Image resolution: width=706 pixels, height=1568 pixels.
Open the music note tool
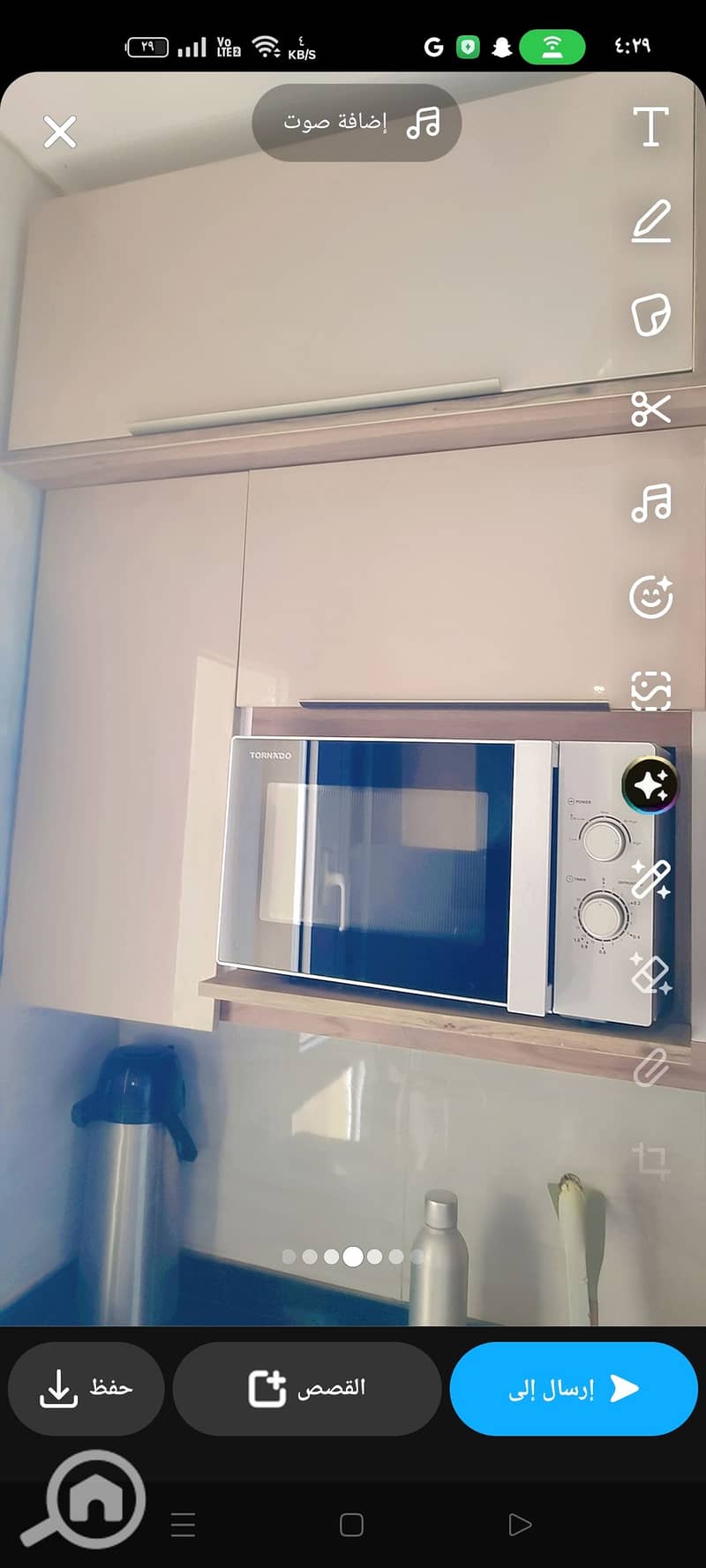click(651, 503)
